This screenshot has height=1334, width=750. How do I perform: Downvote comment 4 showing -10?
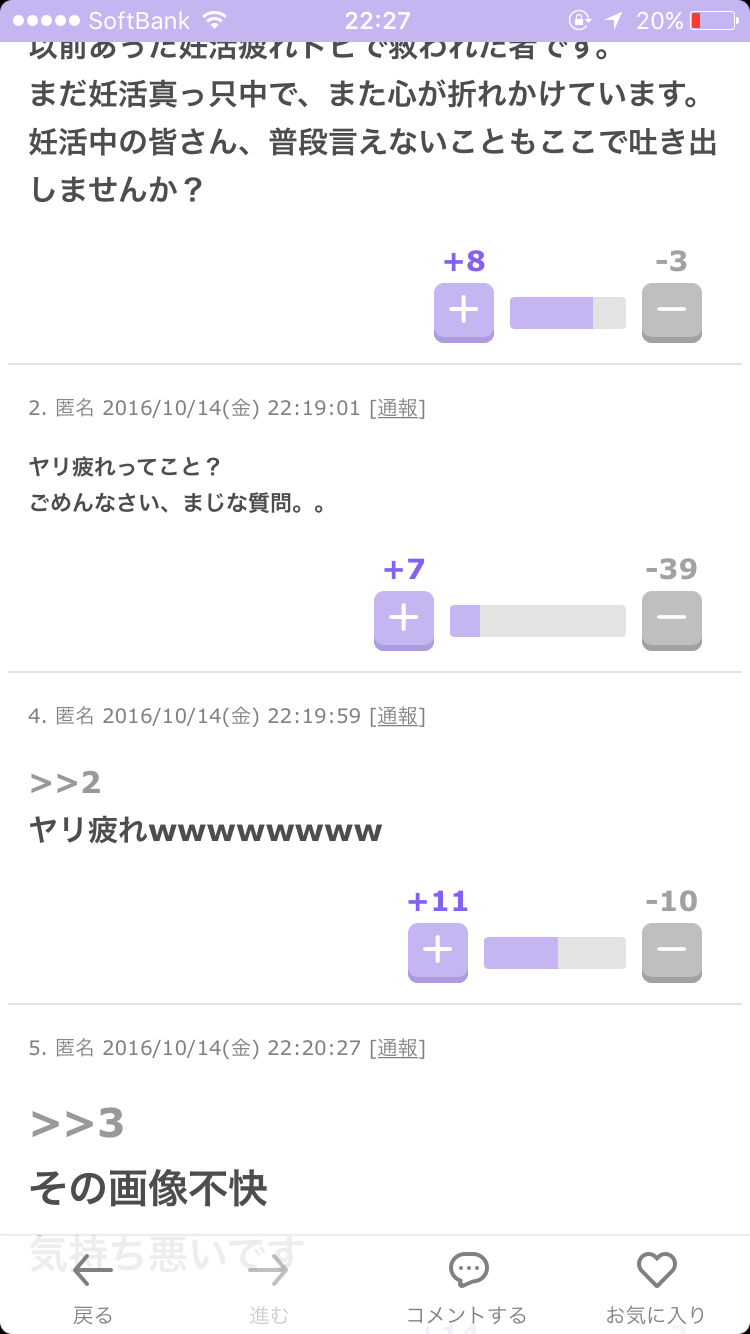click(672, 952)
